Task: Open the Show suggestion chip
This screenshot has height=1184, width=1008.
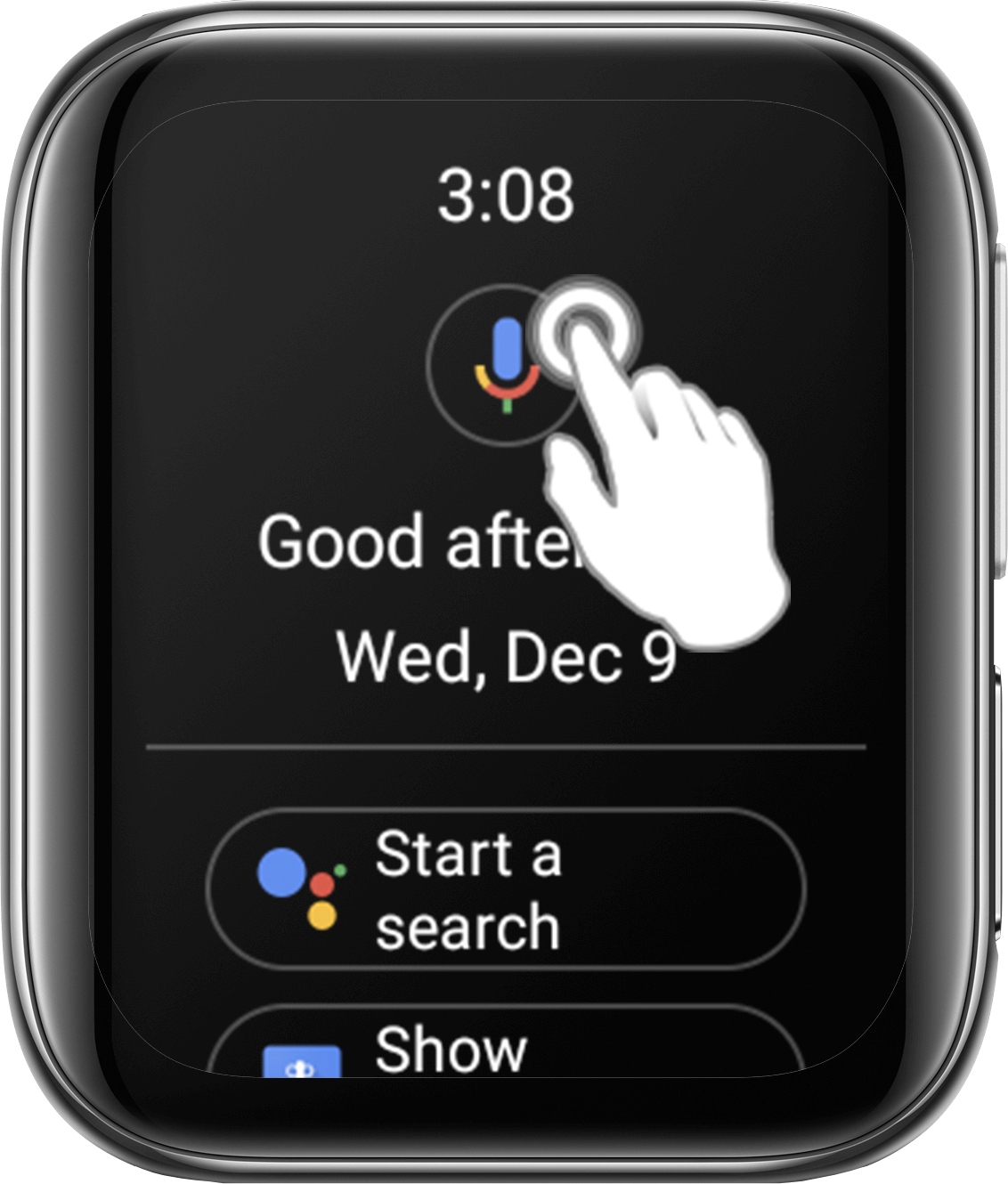Action: [505, 1046]
